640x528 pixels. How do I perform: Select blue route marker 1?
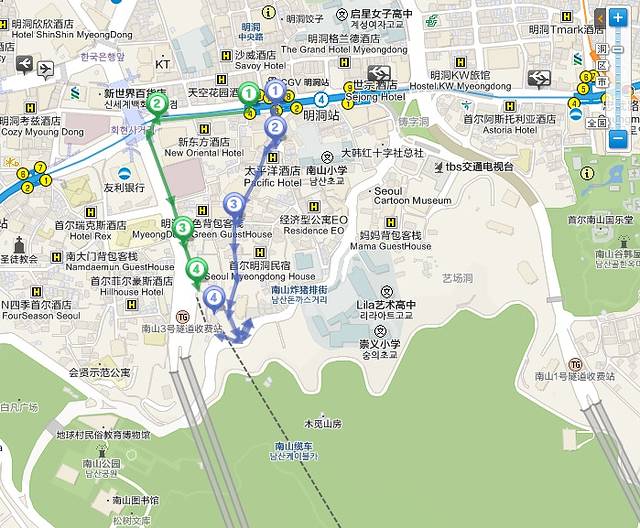coord(275,90)
